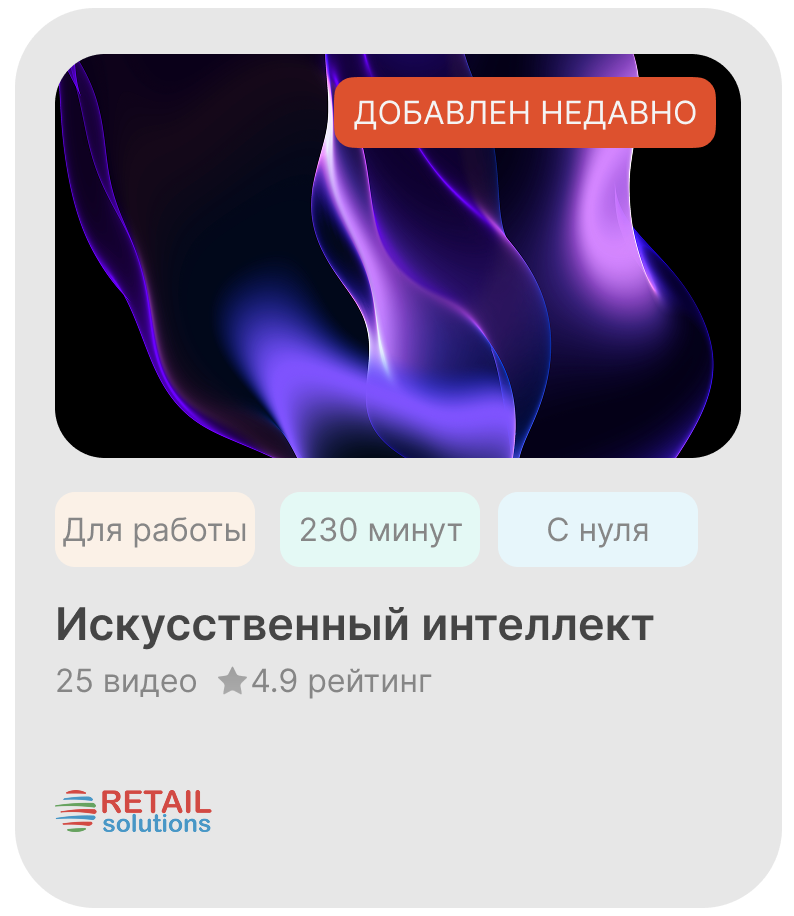Open the Искусственный интеллект course card
Viewport: 794px width, 916px height.
pyautogui.click(x=355, y=626)
